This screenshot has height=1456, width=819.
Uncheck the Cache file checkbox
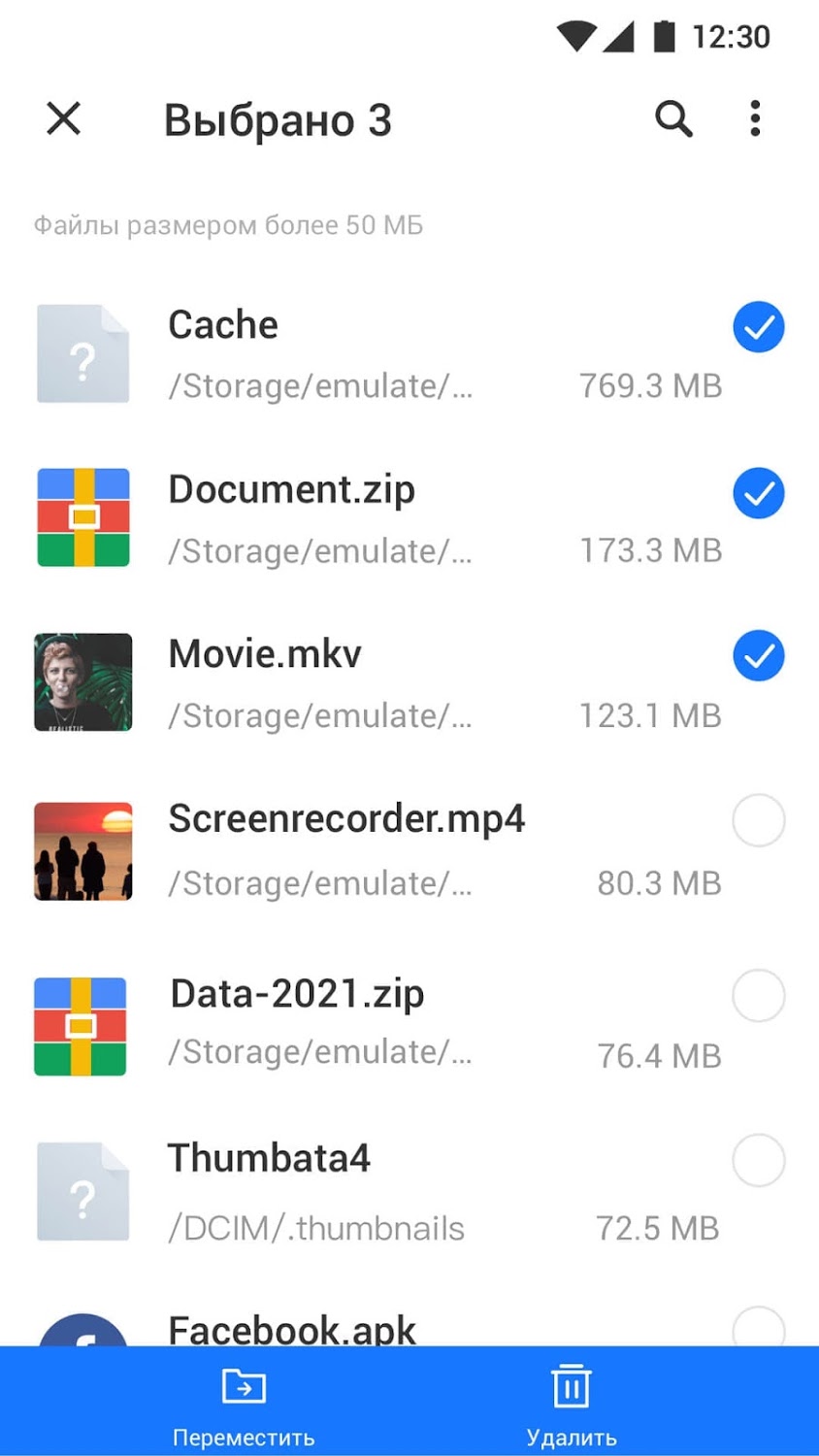coord(758,327)
